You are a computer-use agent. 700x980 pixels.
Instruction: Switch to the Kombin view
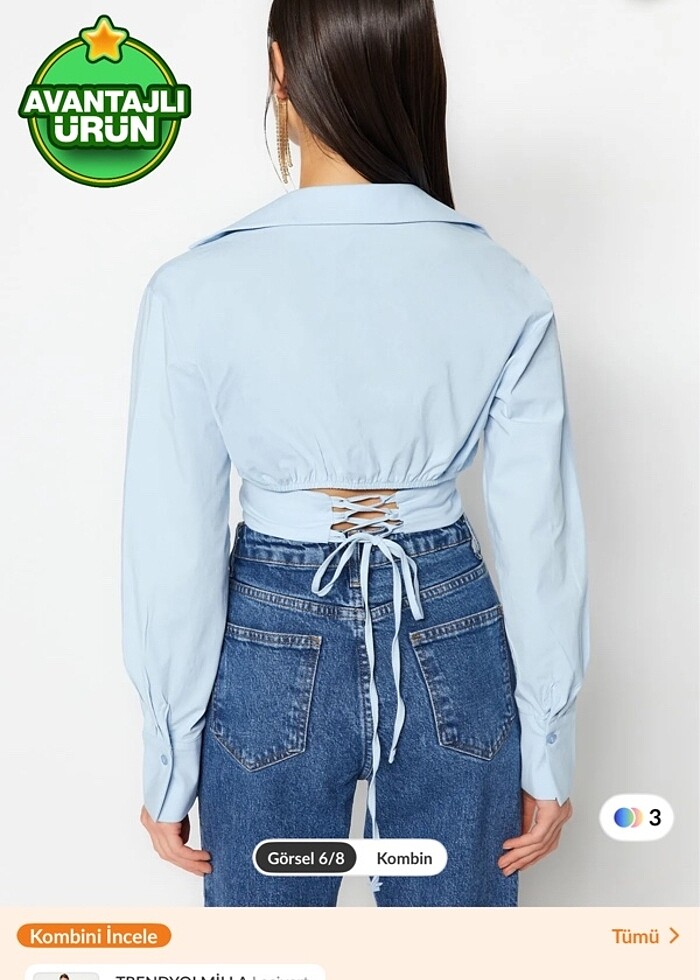pos(404,858)
